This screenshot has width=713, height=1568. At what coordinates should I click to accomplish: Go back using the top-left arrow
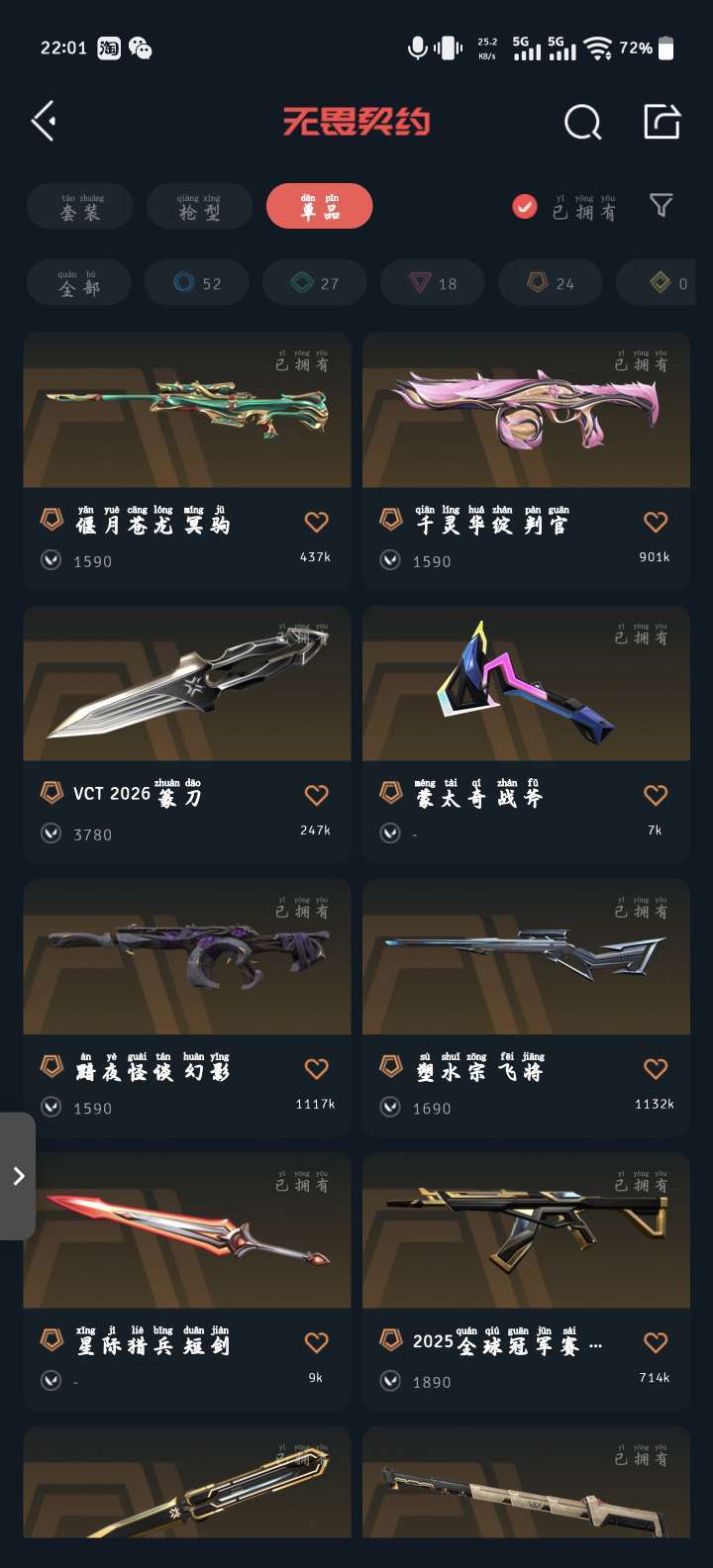(44, 122)
